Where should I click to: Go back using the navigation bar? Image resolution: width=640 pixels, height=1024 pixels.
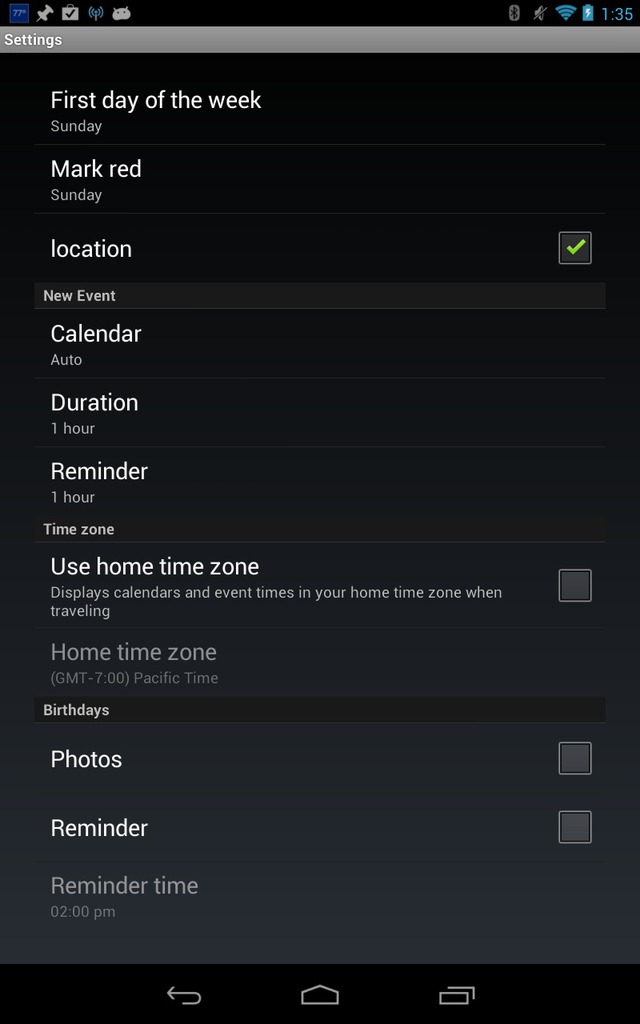coord(184,995)
